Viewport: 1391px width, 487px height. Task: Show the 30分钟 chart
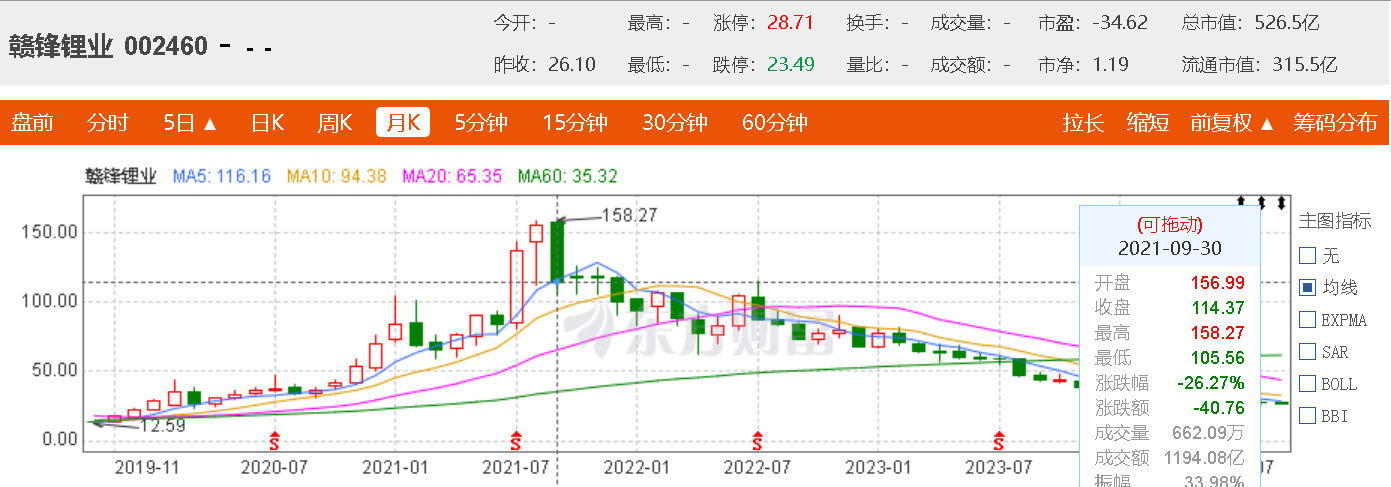(675, 123)
